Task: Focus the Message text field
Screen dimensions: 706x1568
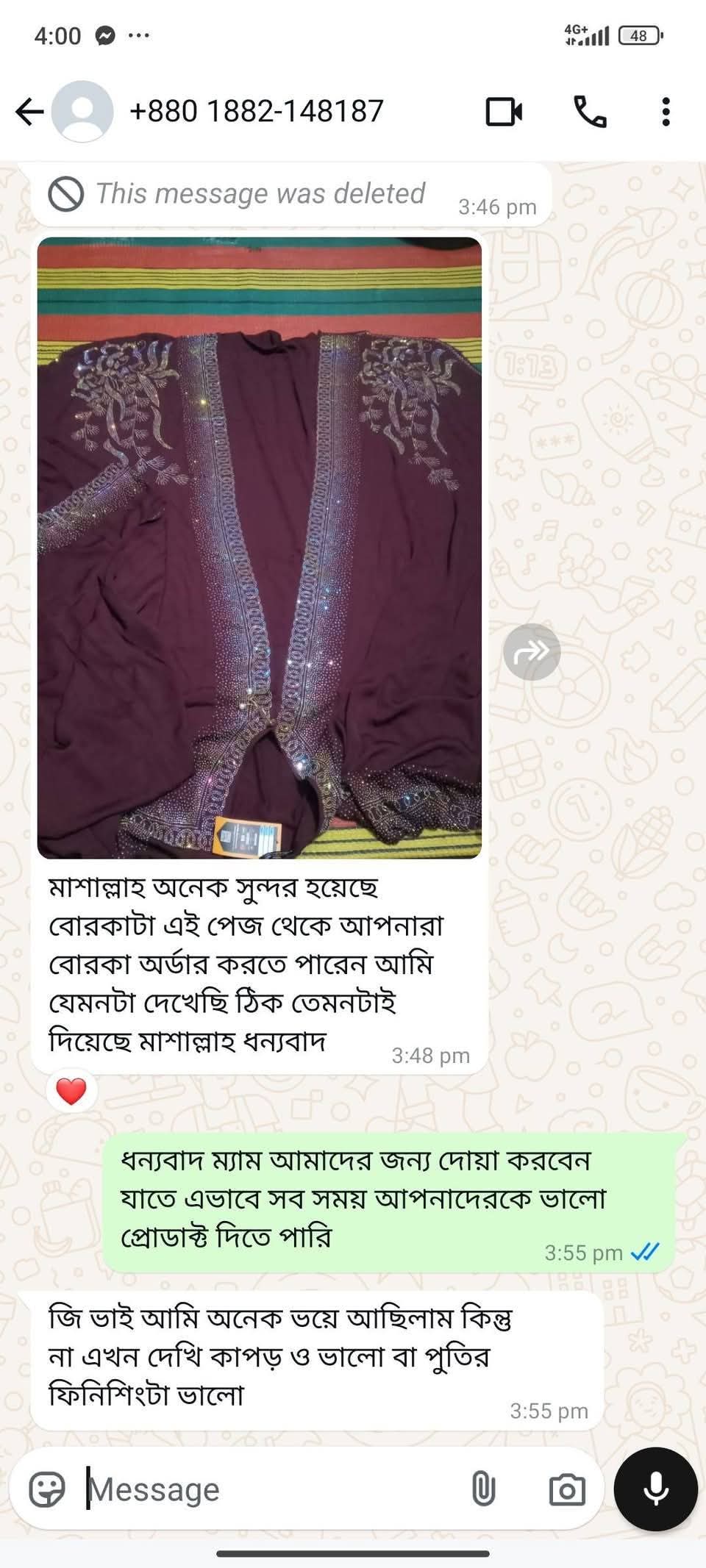Action: click(x=272, y=1490)
